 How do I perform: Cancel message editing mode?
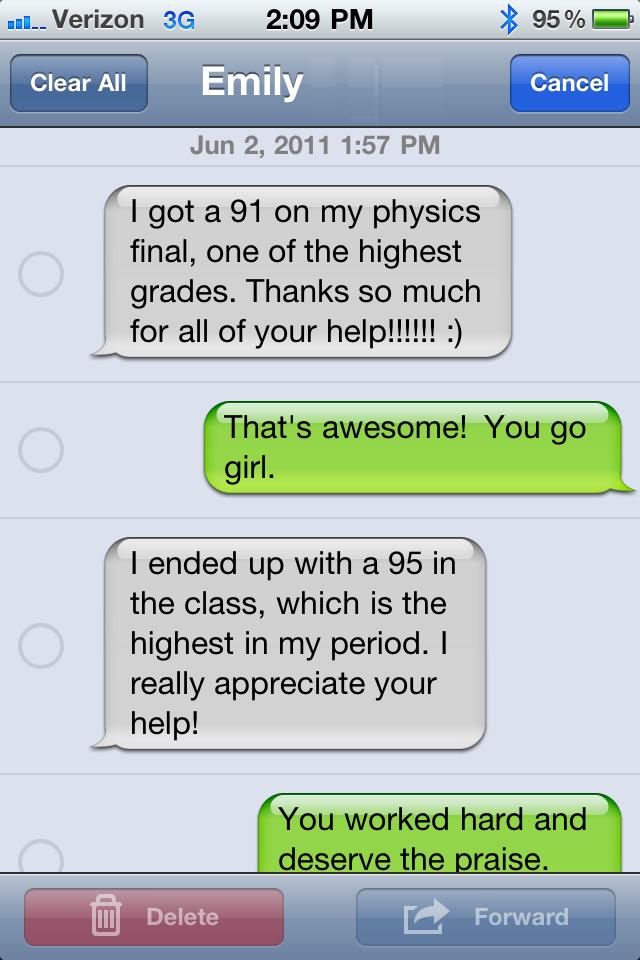point(569,83)
